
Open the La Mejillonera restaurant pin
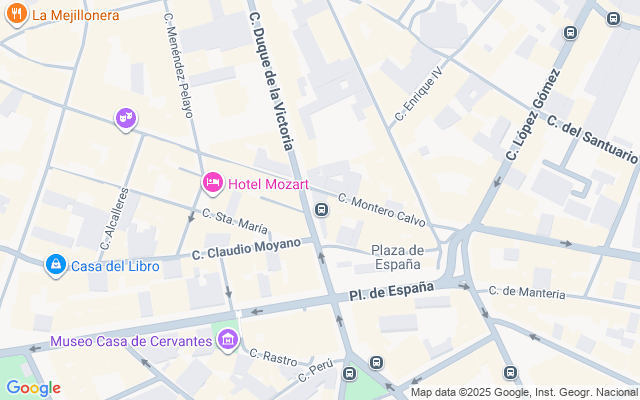click(x=16, y=15)
